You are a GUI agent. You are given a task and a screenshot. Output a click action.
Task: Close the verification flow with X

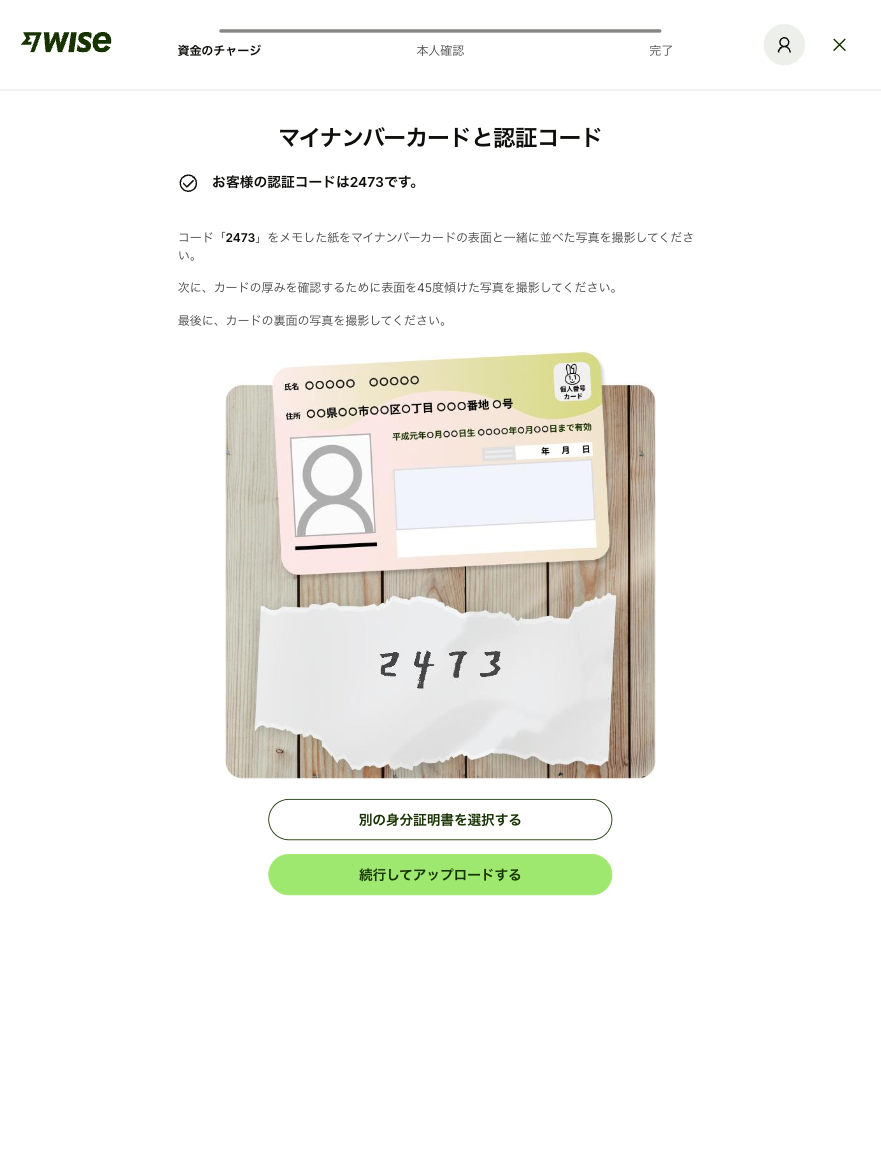839,45
